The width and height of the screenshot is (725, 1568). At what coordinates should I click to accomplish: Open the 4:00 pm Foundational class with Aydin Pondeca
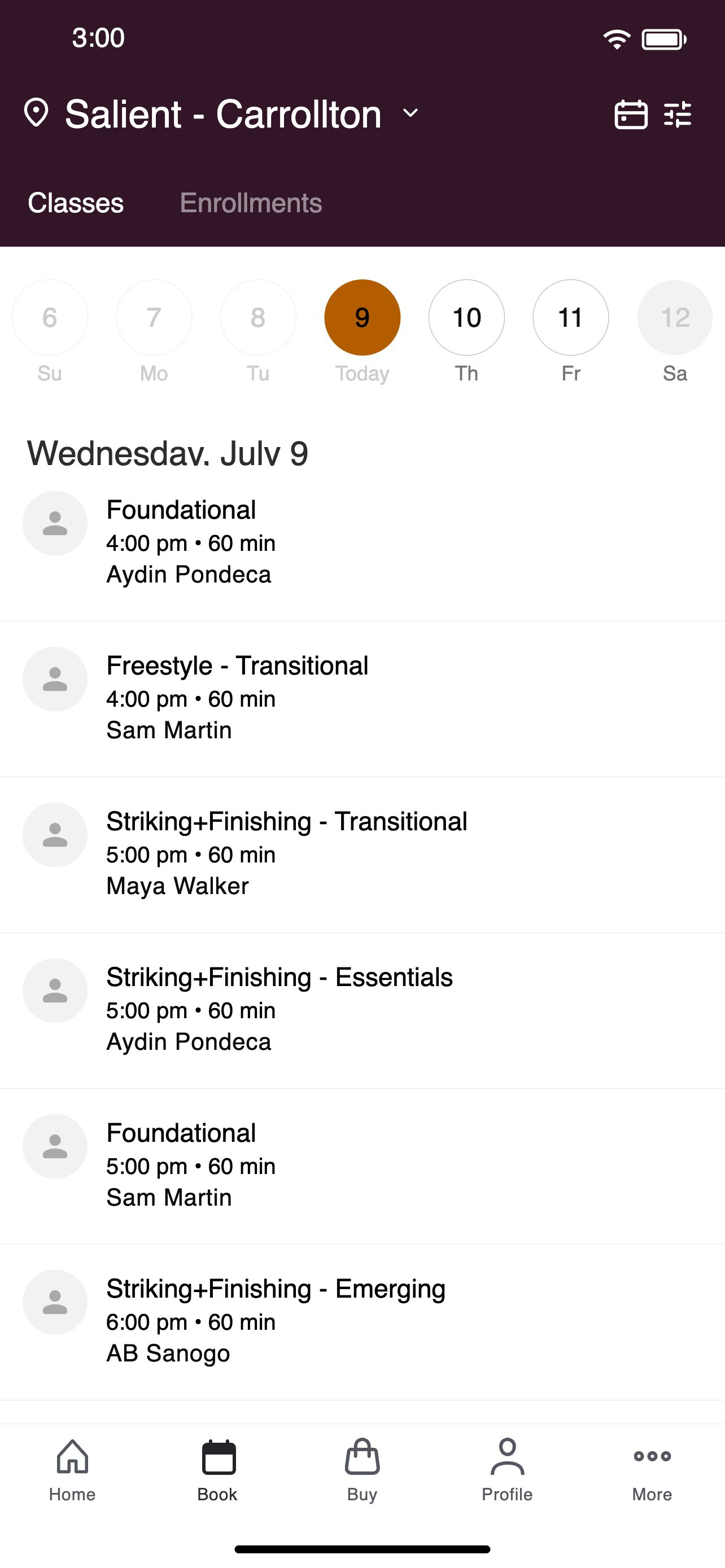click(x=362, y=543)
